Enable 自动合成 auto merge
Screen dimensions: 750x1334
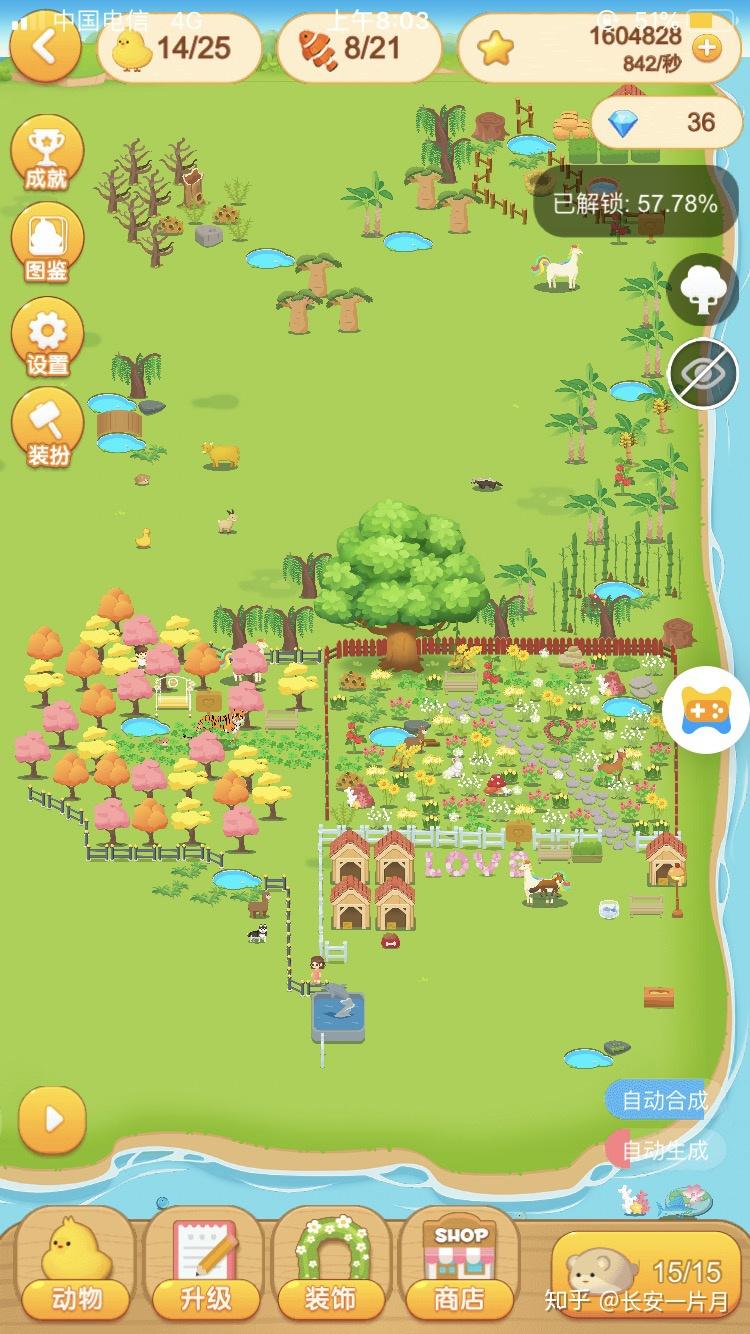[663, 1101]
